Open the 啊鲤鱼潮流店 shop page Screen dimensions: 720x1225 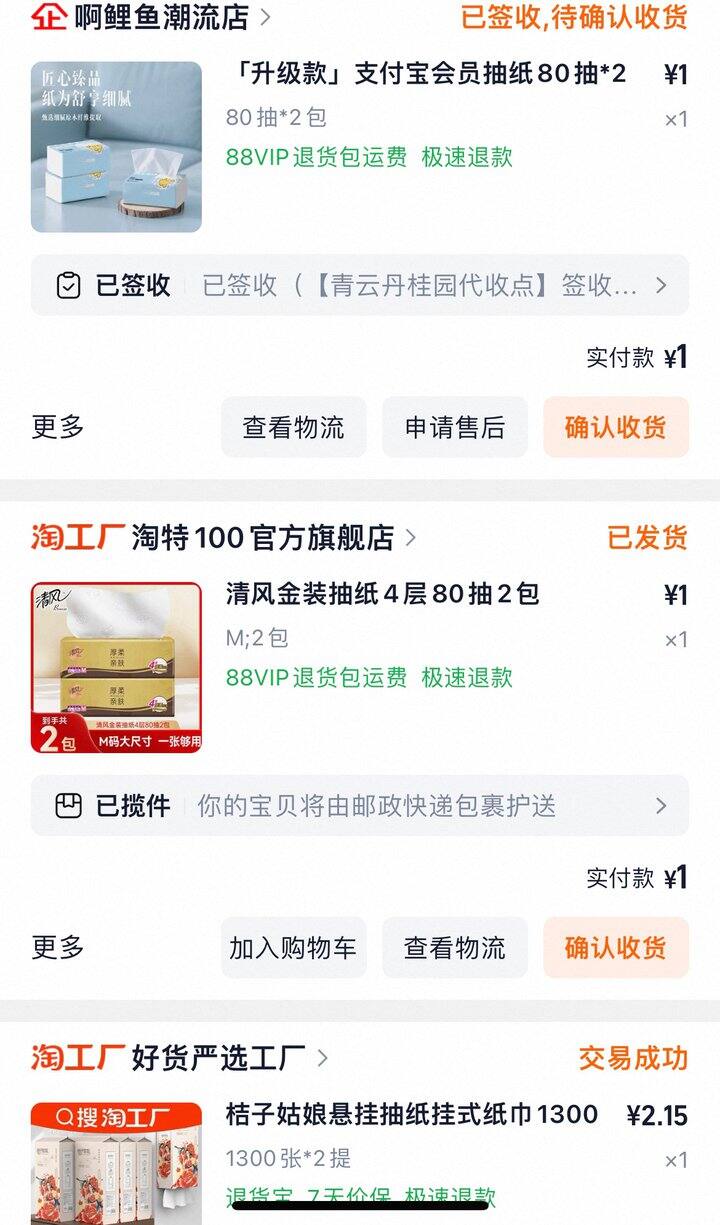tap(160, 17)
